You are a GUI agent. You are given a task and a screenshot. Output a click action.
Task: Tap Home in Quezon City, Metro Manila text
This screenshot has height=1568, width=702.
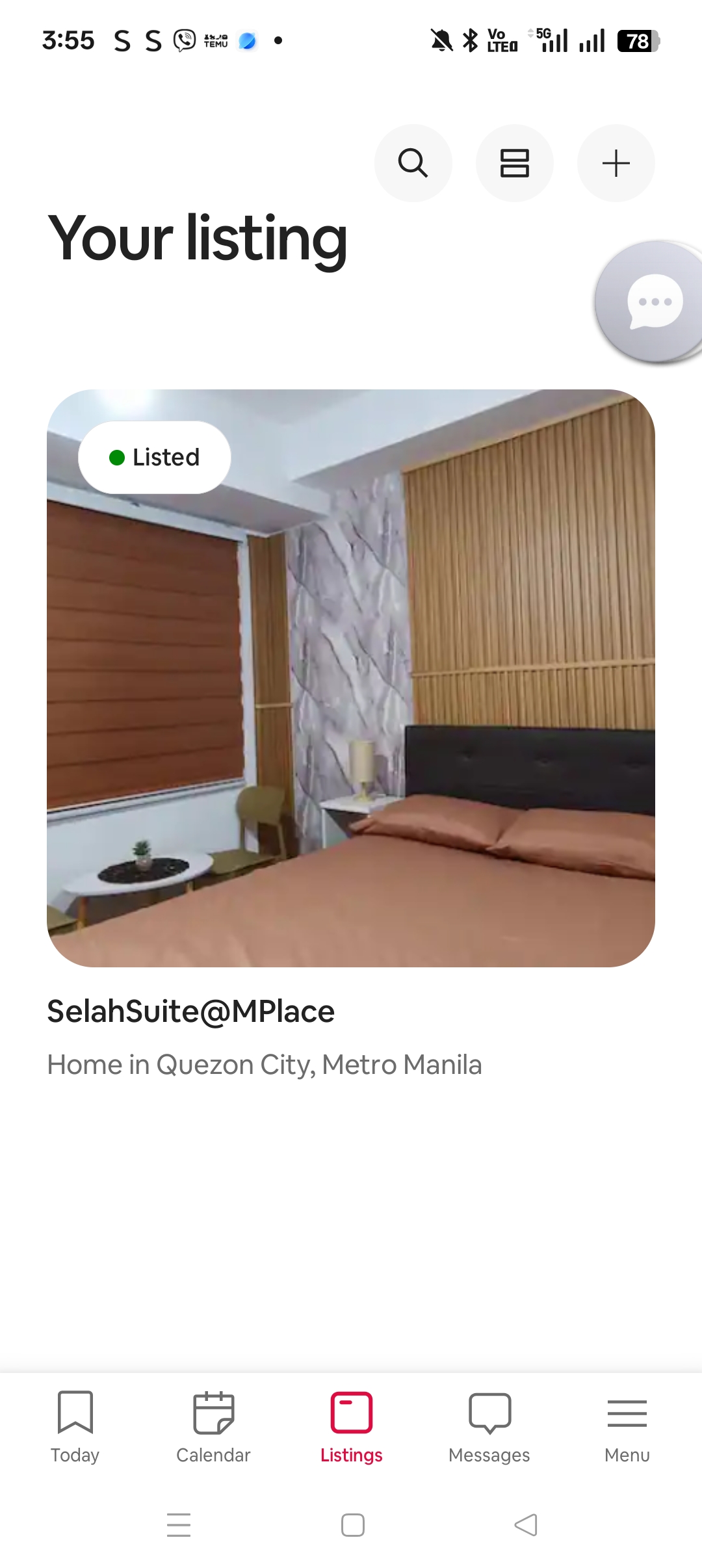265,1064
